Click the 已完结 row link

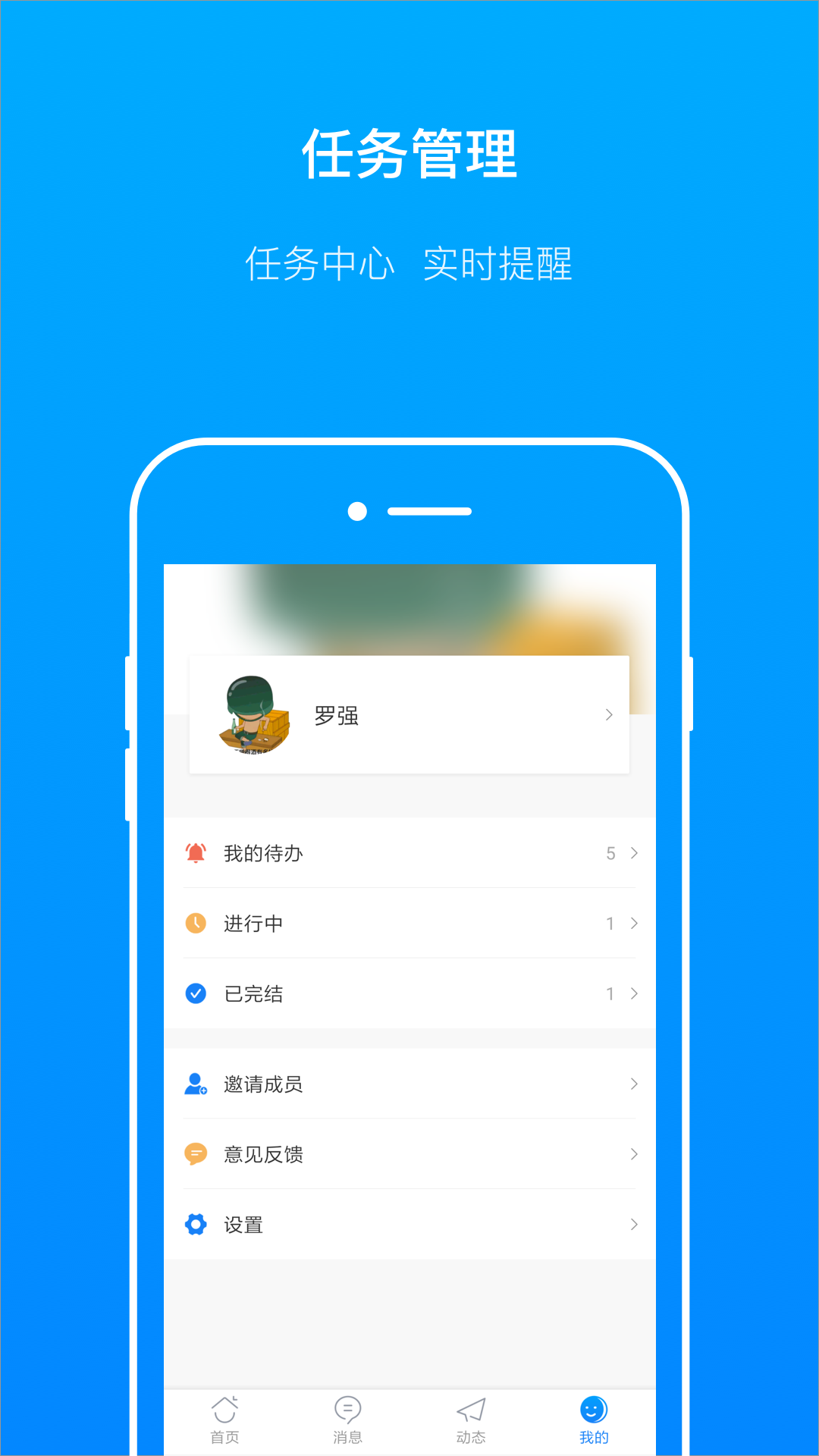(409, 993)
